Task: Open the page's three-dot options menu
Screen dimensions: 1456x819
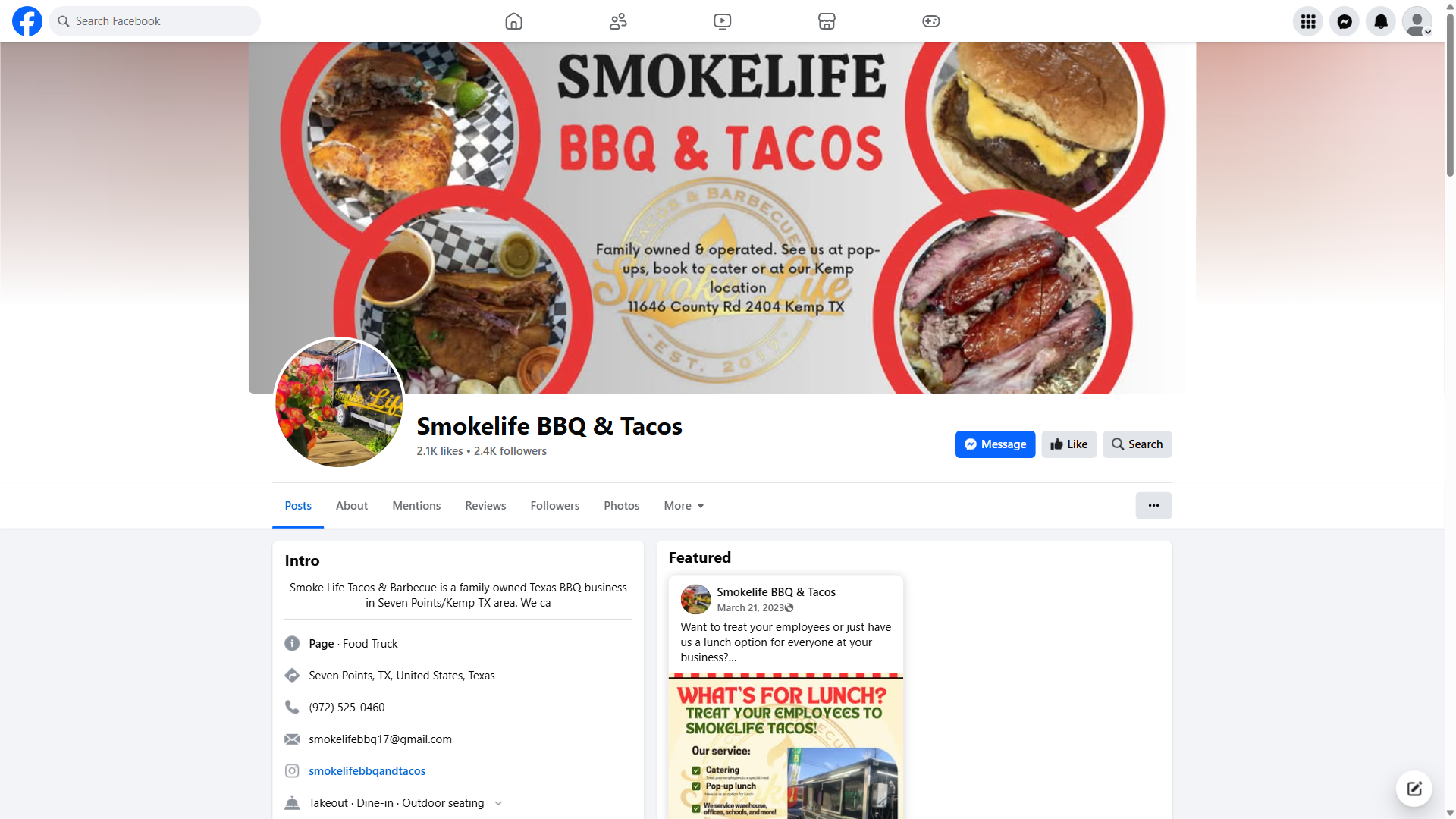Action: coord(1153,506)
